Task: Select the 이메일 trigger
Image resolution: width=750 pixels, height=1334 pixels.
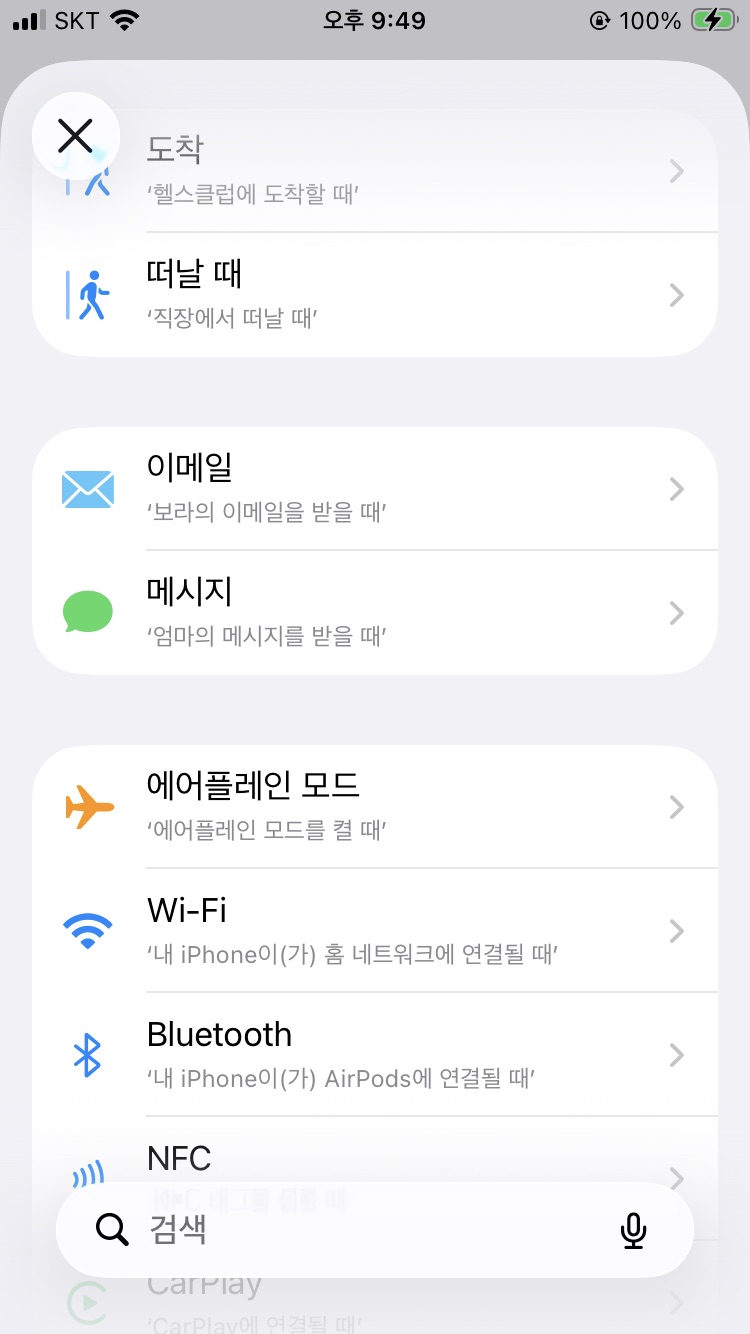Action: [x=375, y=489]
